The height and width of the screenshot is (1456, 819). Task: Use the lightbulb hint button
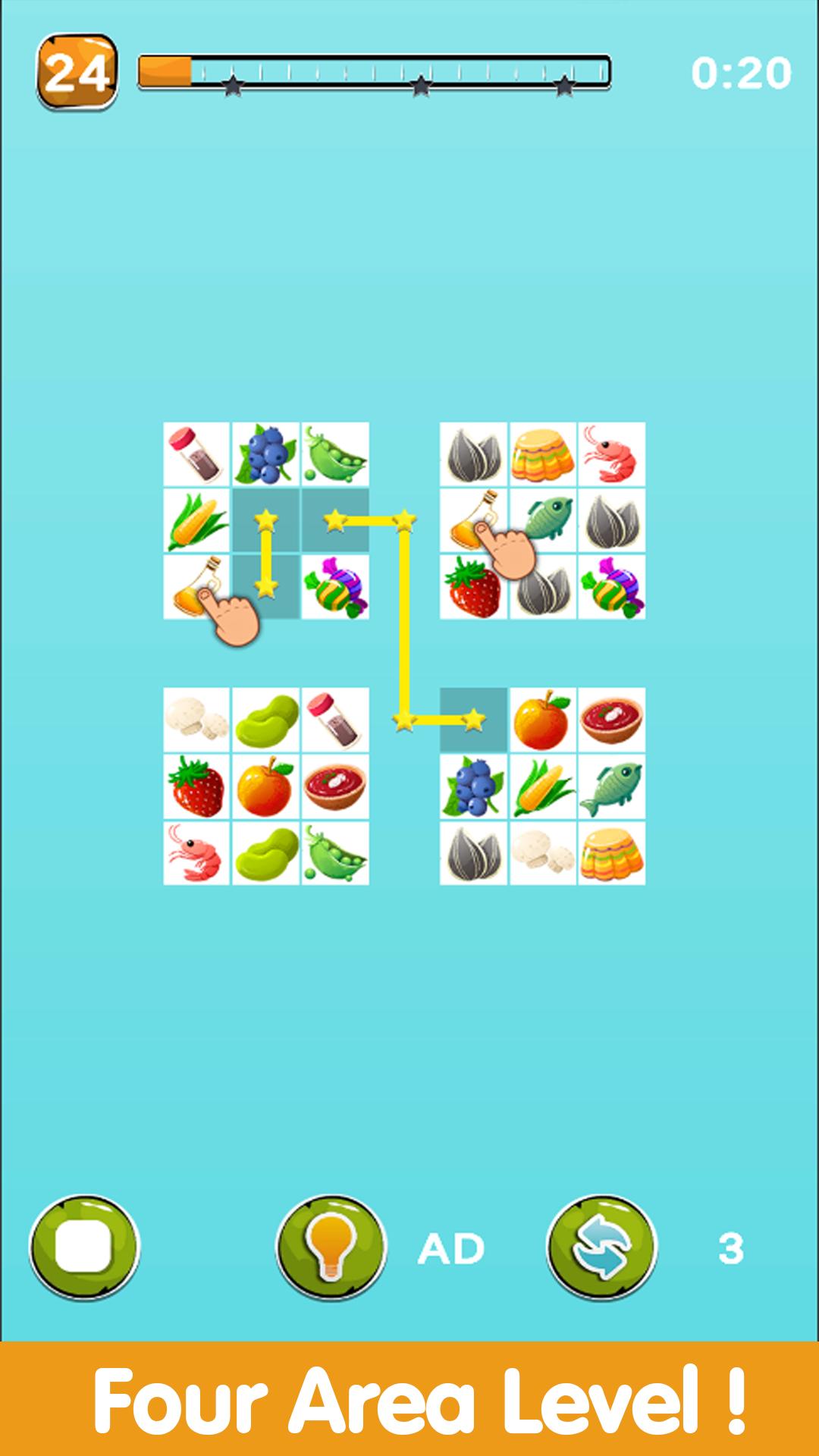331,1247
